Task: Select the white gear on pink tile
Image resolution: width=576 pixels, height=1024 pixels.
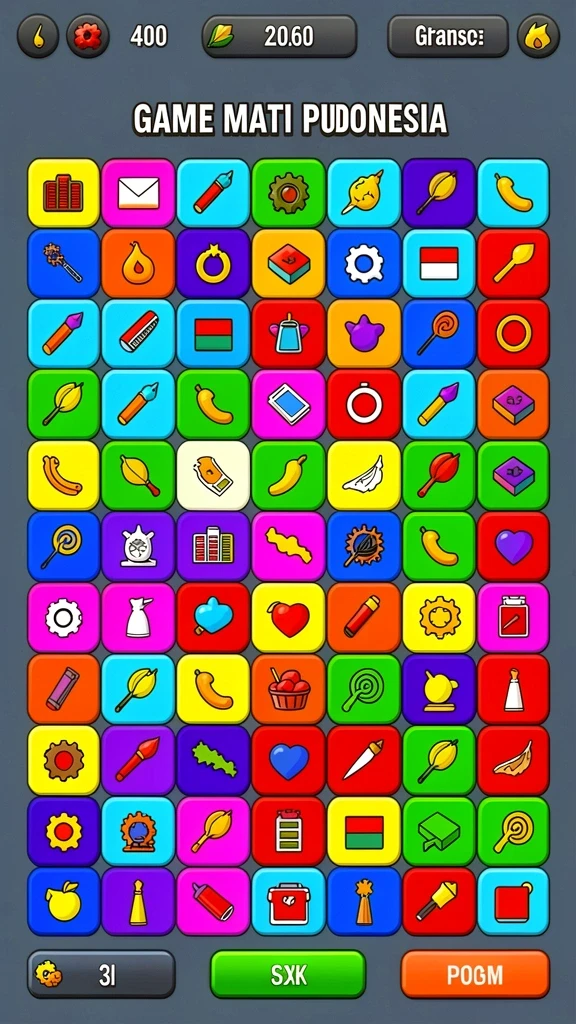Action: [x=63, y=618]
